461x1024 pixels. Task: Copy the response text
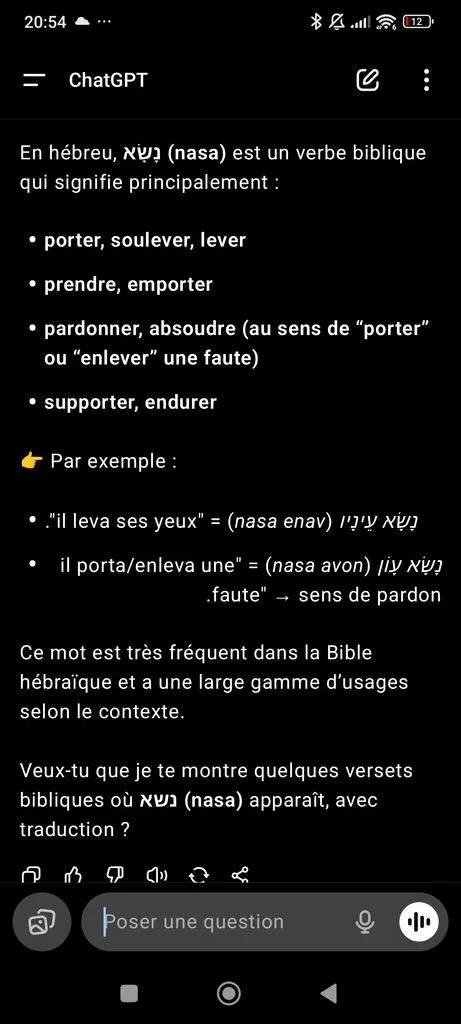point(31,874)
